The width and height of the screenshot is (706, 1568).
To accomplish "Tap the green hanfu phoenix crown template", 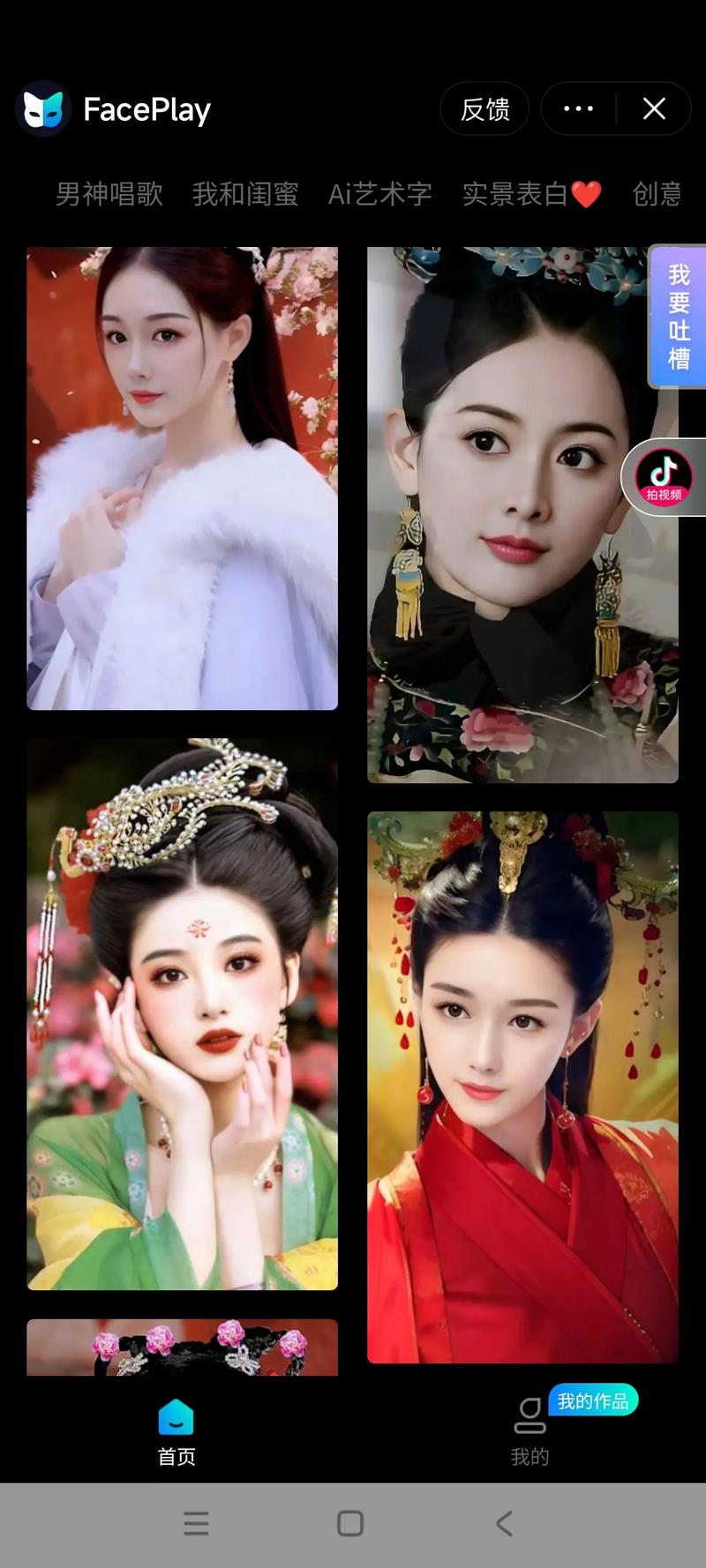I will (182, 1014).
